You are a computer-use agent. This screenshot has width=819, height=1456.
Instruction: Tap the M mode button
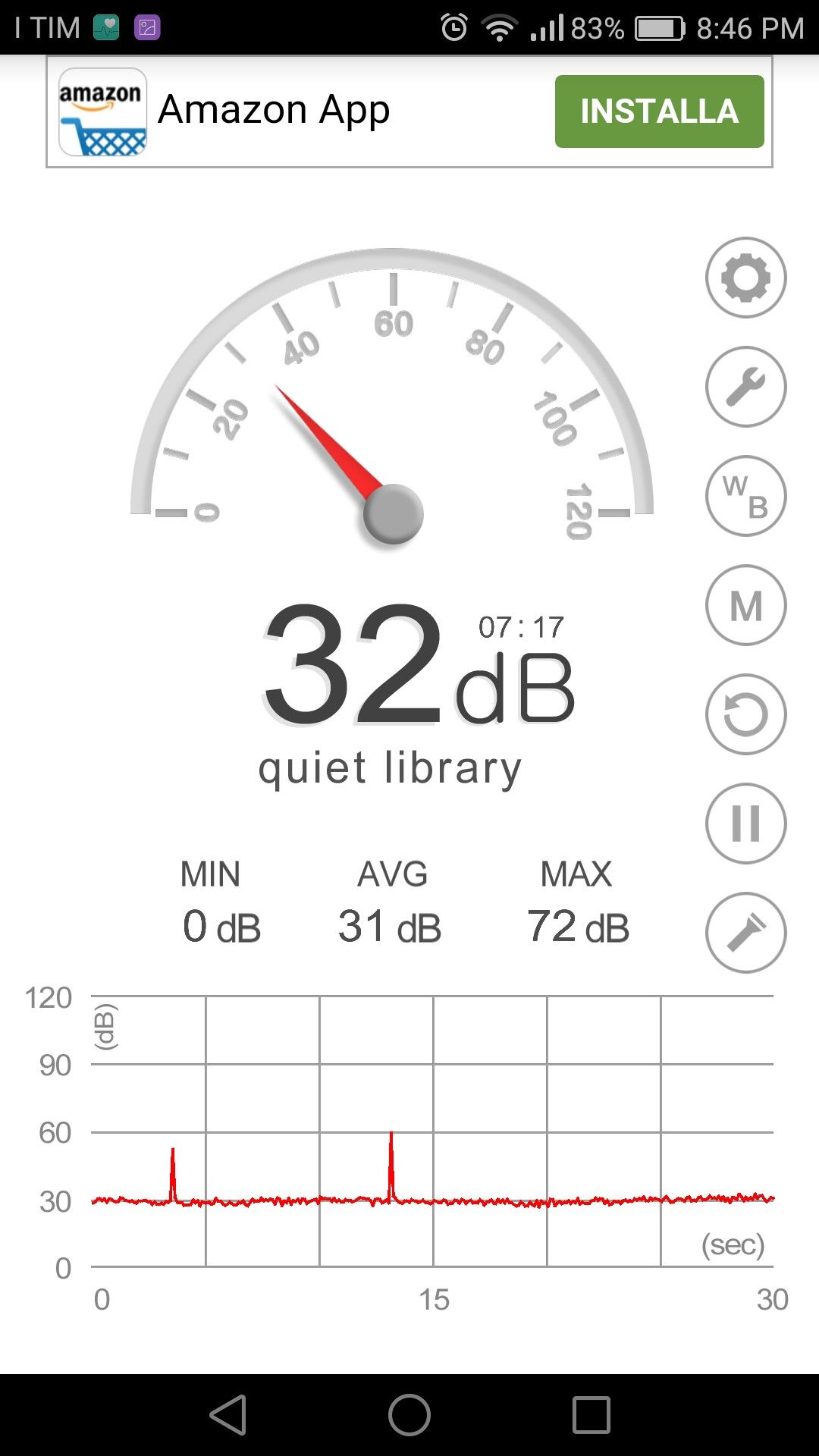point(745,605)
